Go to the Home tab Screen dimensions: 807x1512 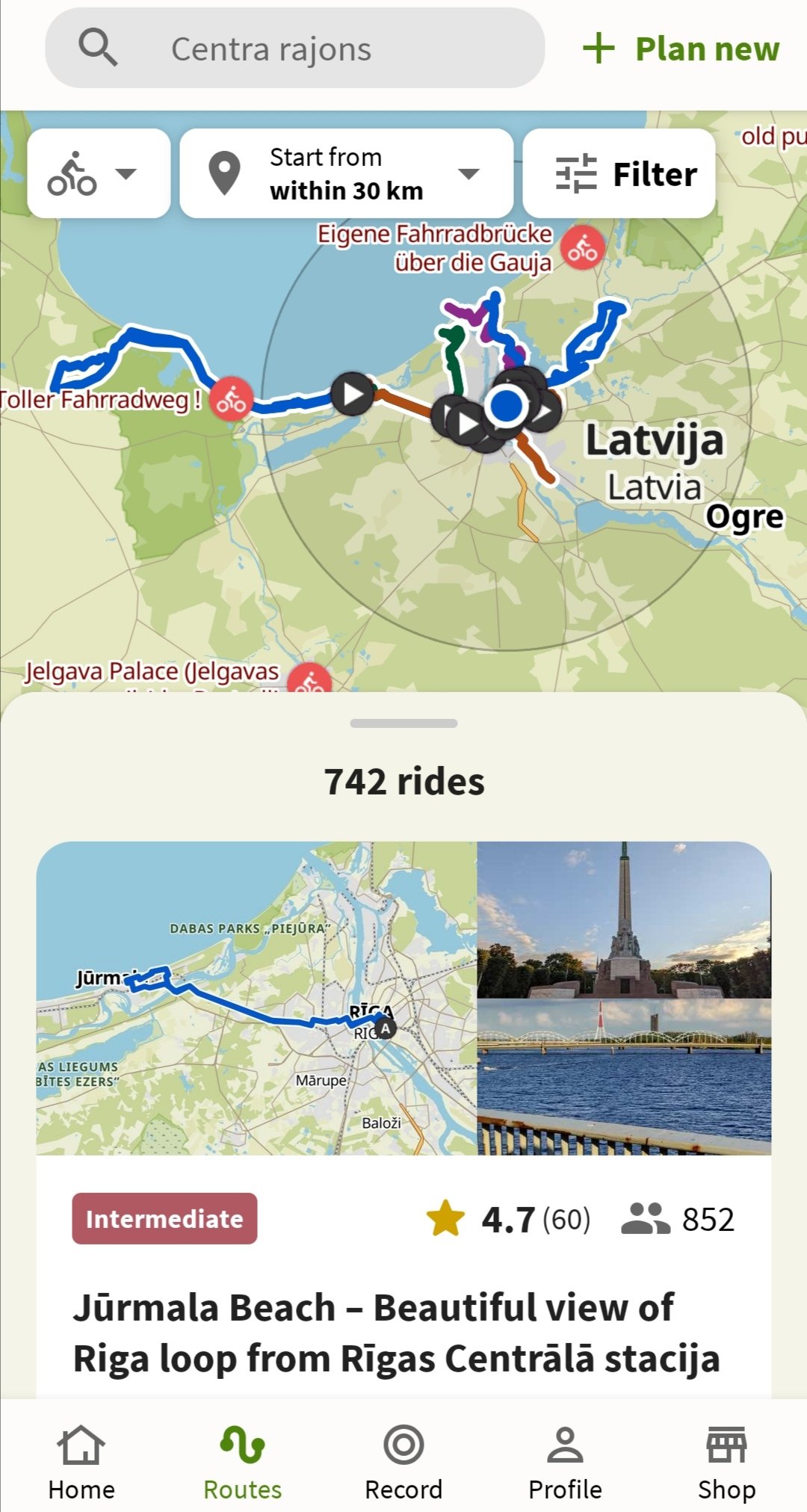(81, 1463)
